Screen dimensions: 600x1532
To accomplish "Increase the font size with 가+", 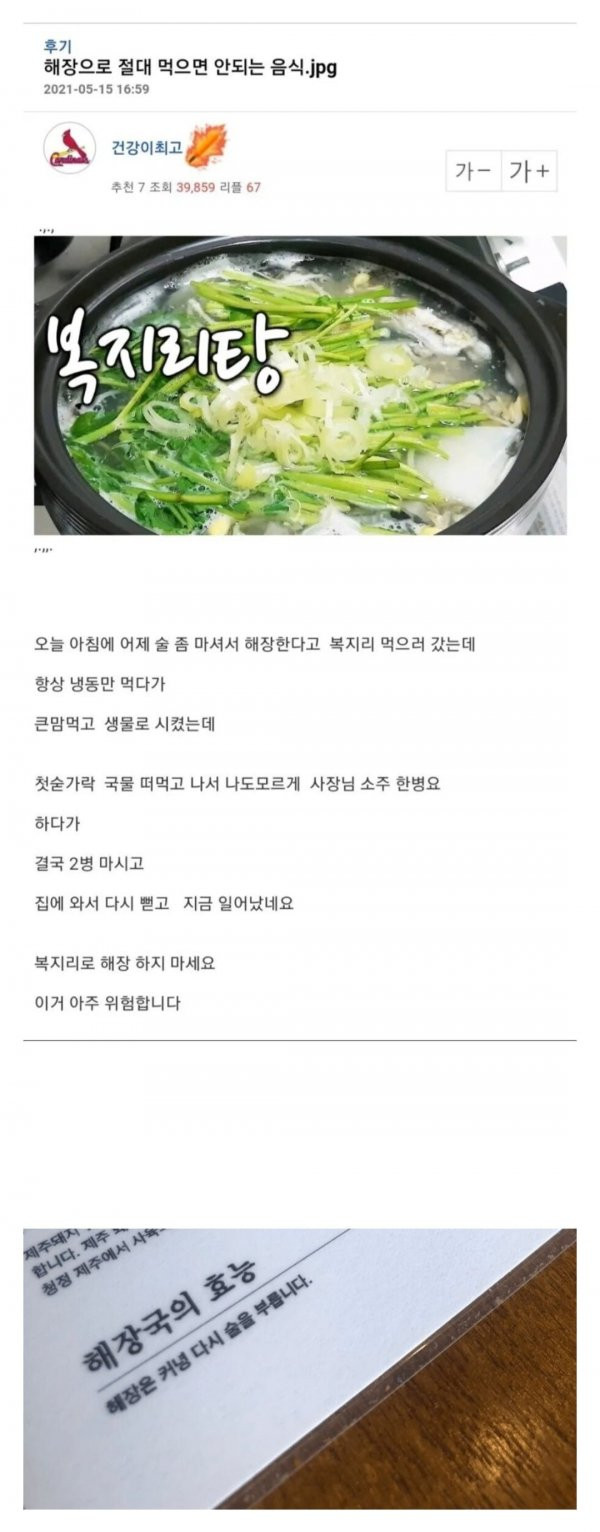I will point(529,171).
